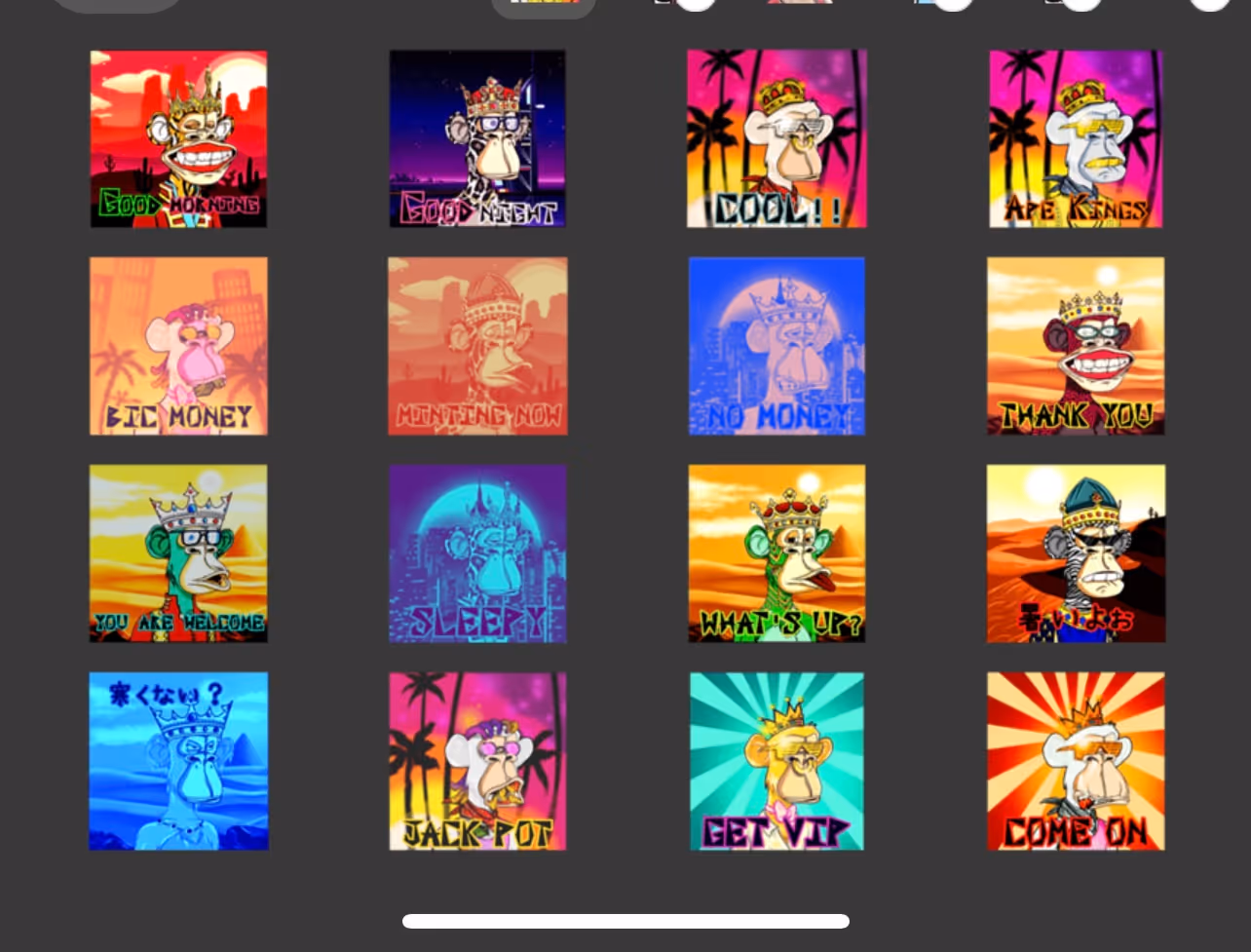Pick the Ape Kings sticker
This screenshot has height=952, width=1251.
1076,138
